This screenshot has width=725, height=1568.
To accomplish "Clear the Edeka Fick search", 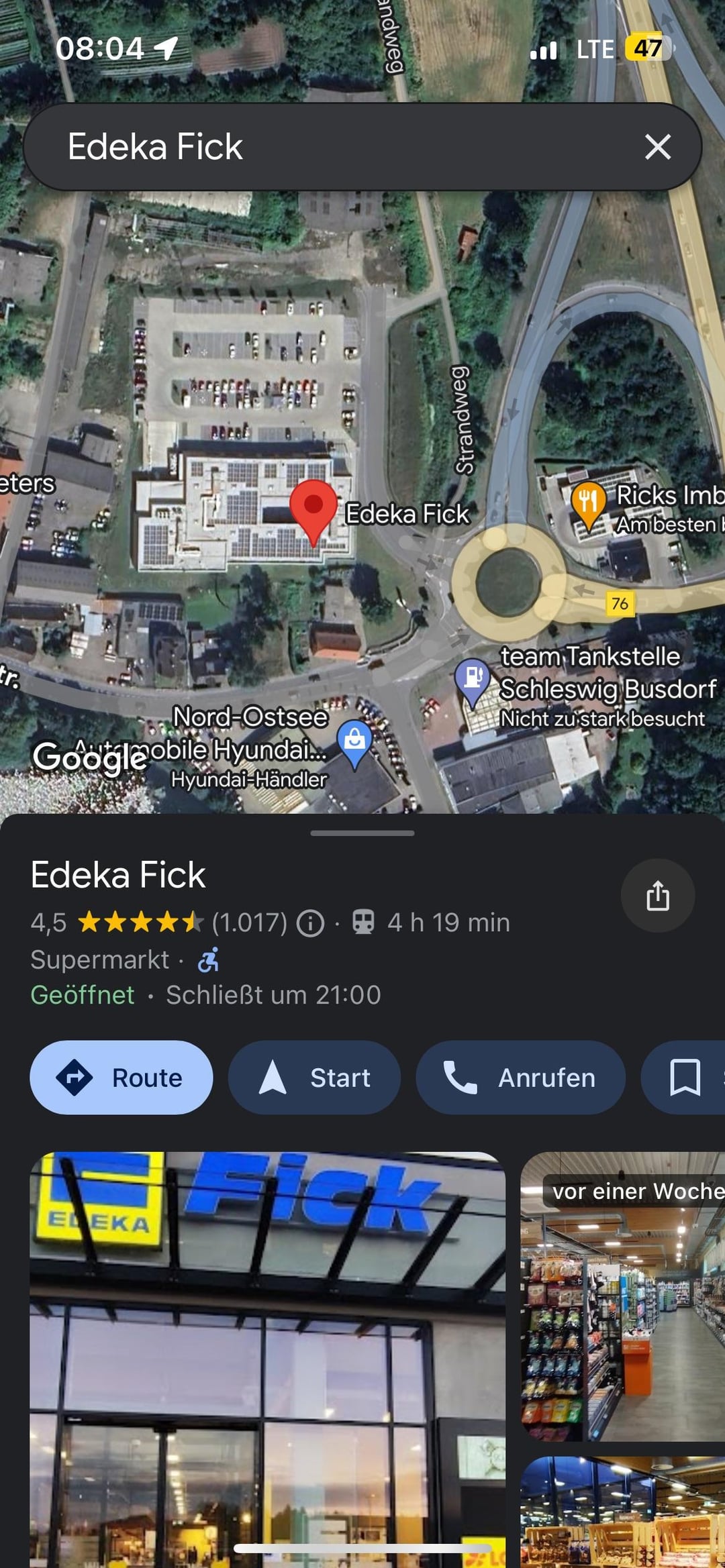I will click(657, 147).
